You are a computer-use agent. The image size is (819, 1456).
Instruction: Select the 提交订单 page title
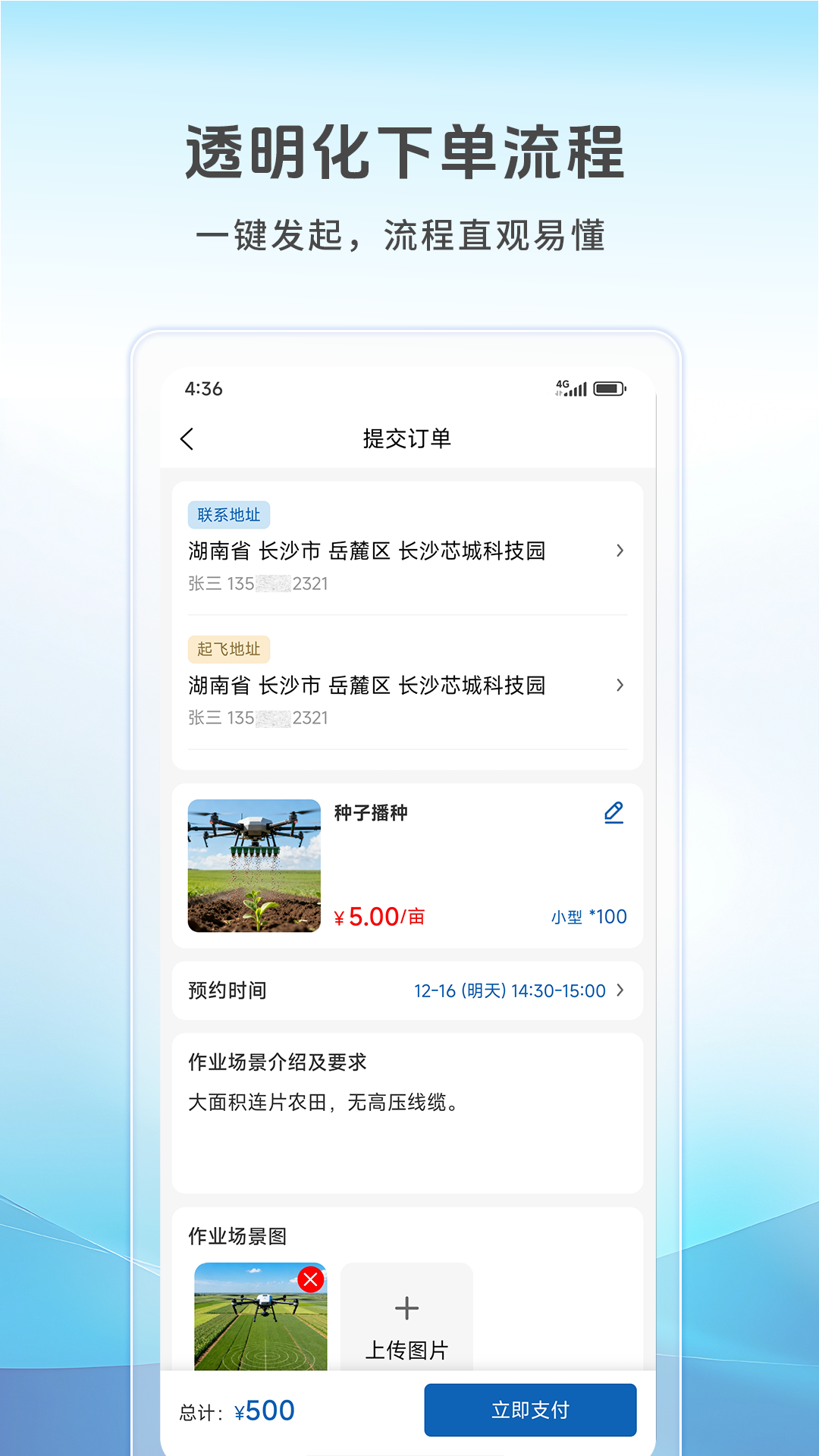click(x=407, y=438)
